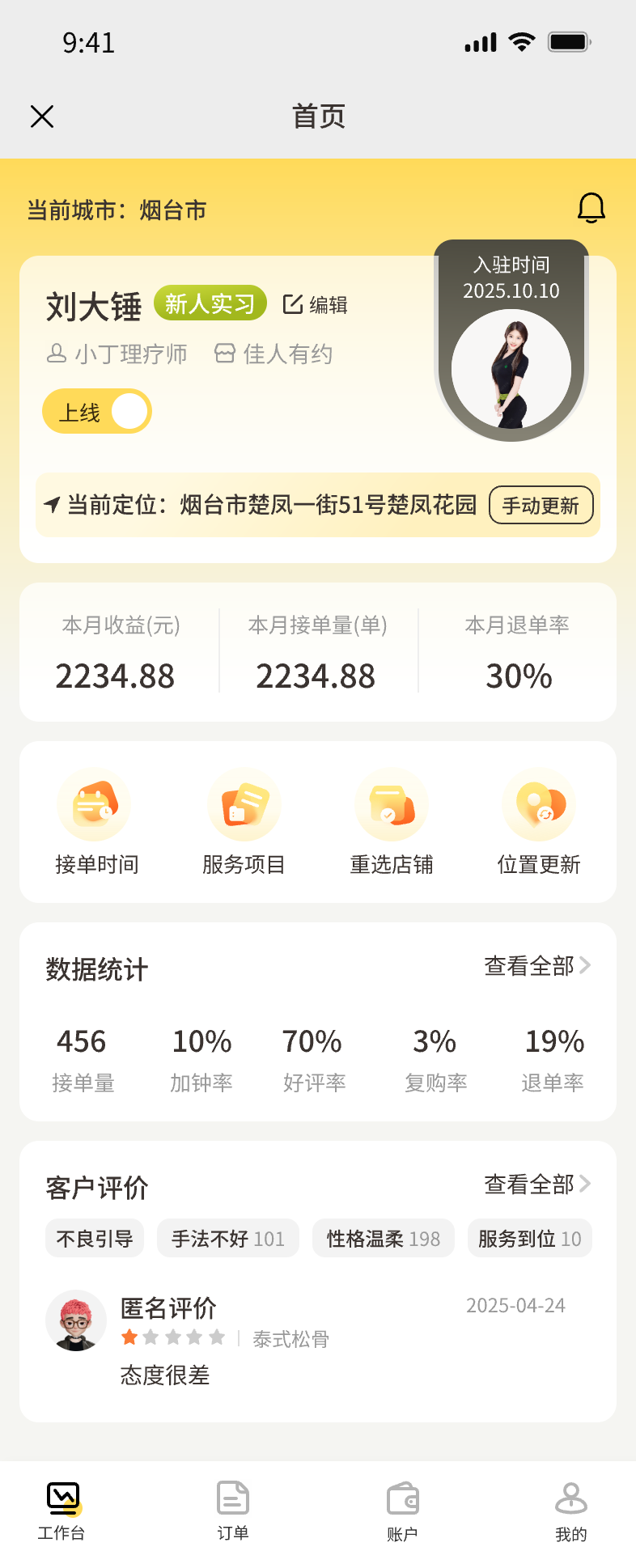Open the notifications bell
The image size is (636, 1568).
pos(591,208)
